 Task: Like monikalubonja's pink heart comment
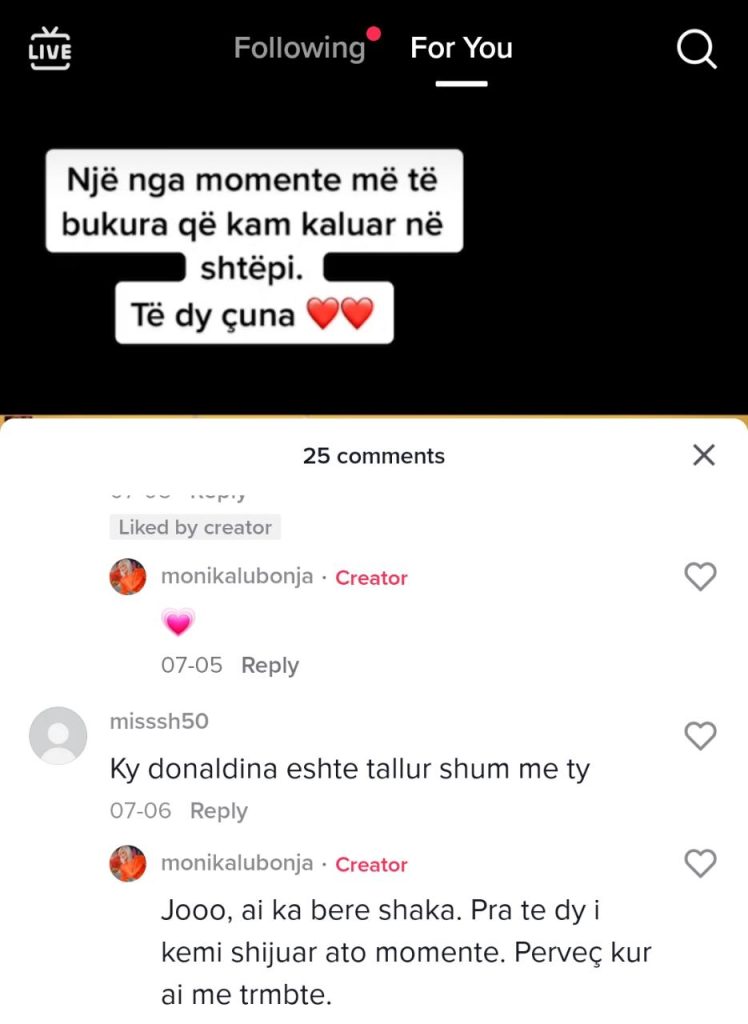tap(700, 576)
